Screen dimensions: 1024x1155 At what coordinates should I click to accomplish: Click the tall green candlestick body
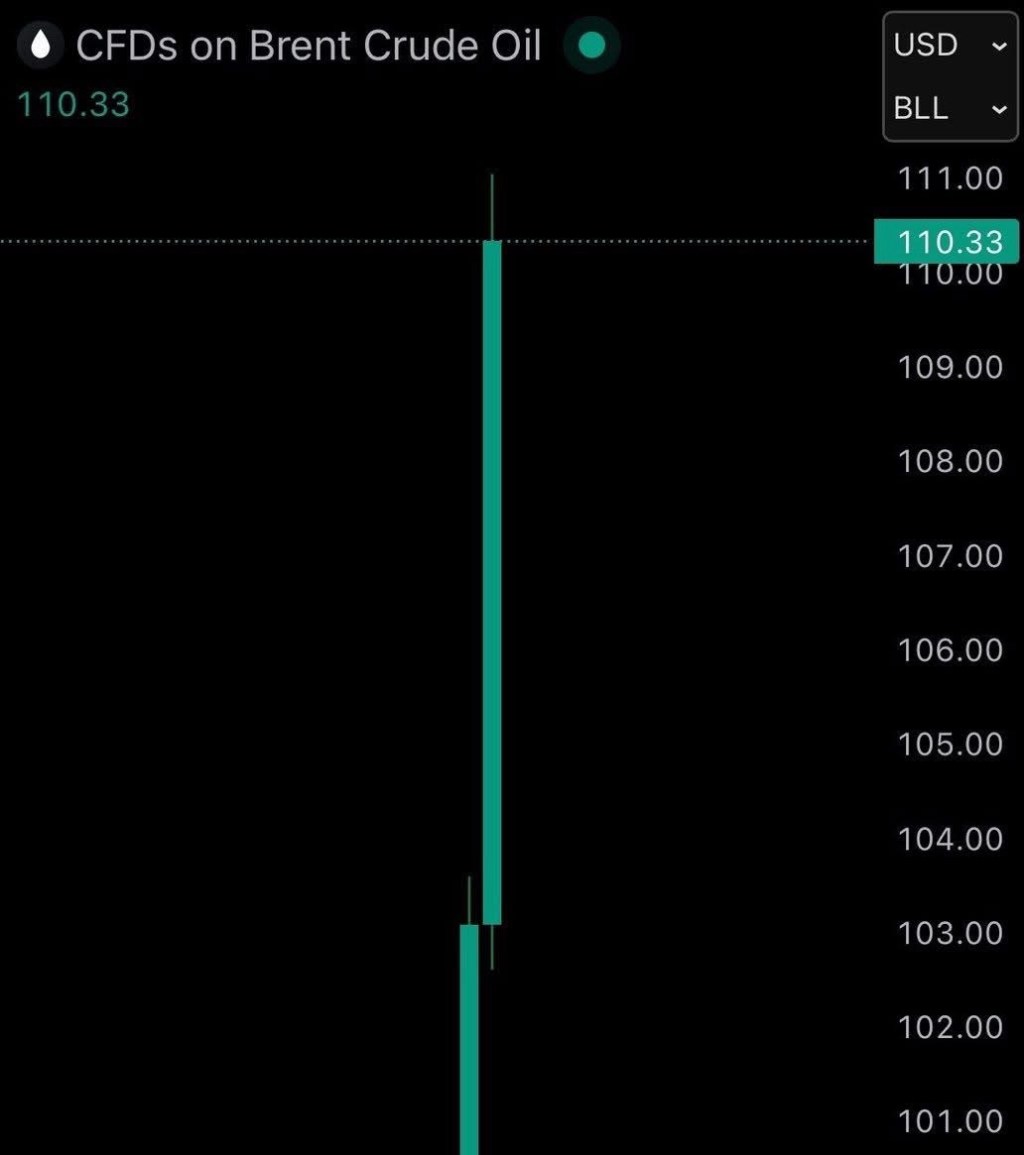pos(493,580)
